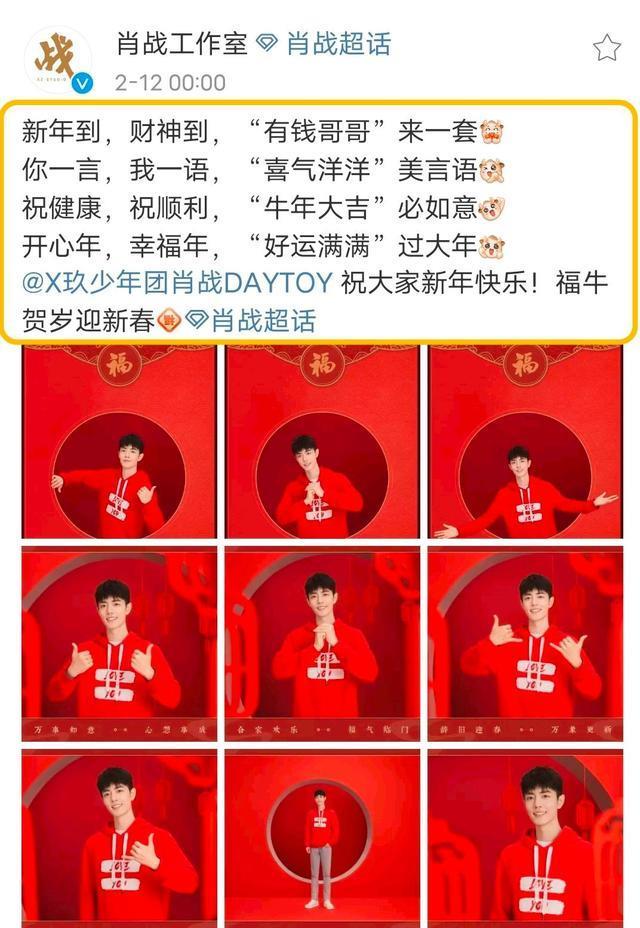
Task: Open the @X玖少年团肖战DAYTOY mention
Action: [176, 283]
